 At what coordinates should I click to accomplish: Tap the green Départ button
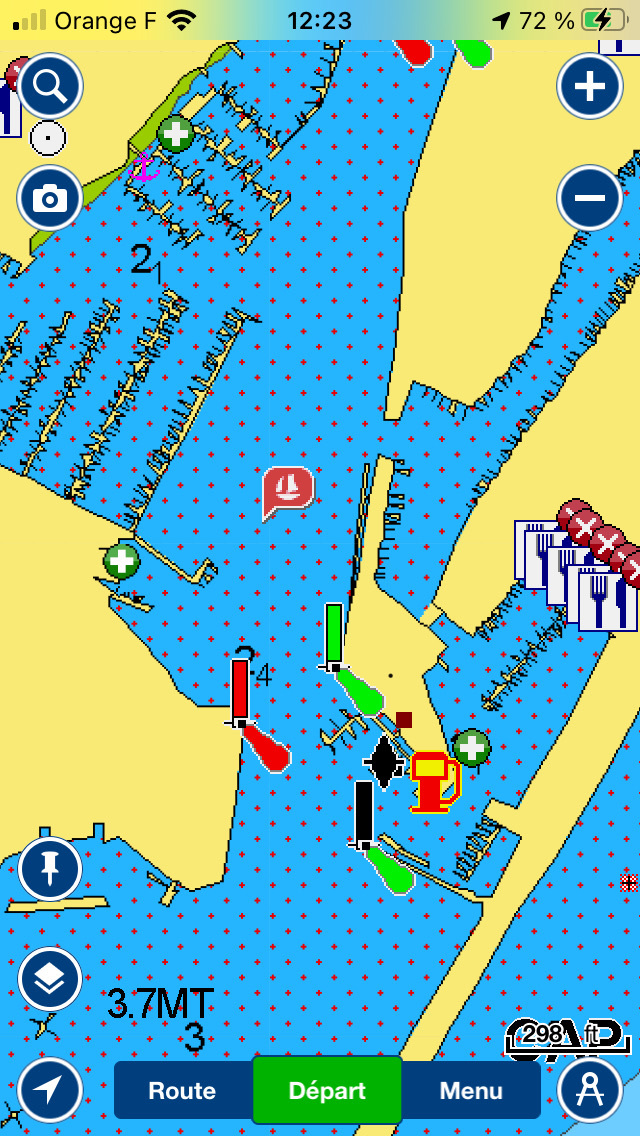point(327,1090)
